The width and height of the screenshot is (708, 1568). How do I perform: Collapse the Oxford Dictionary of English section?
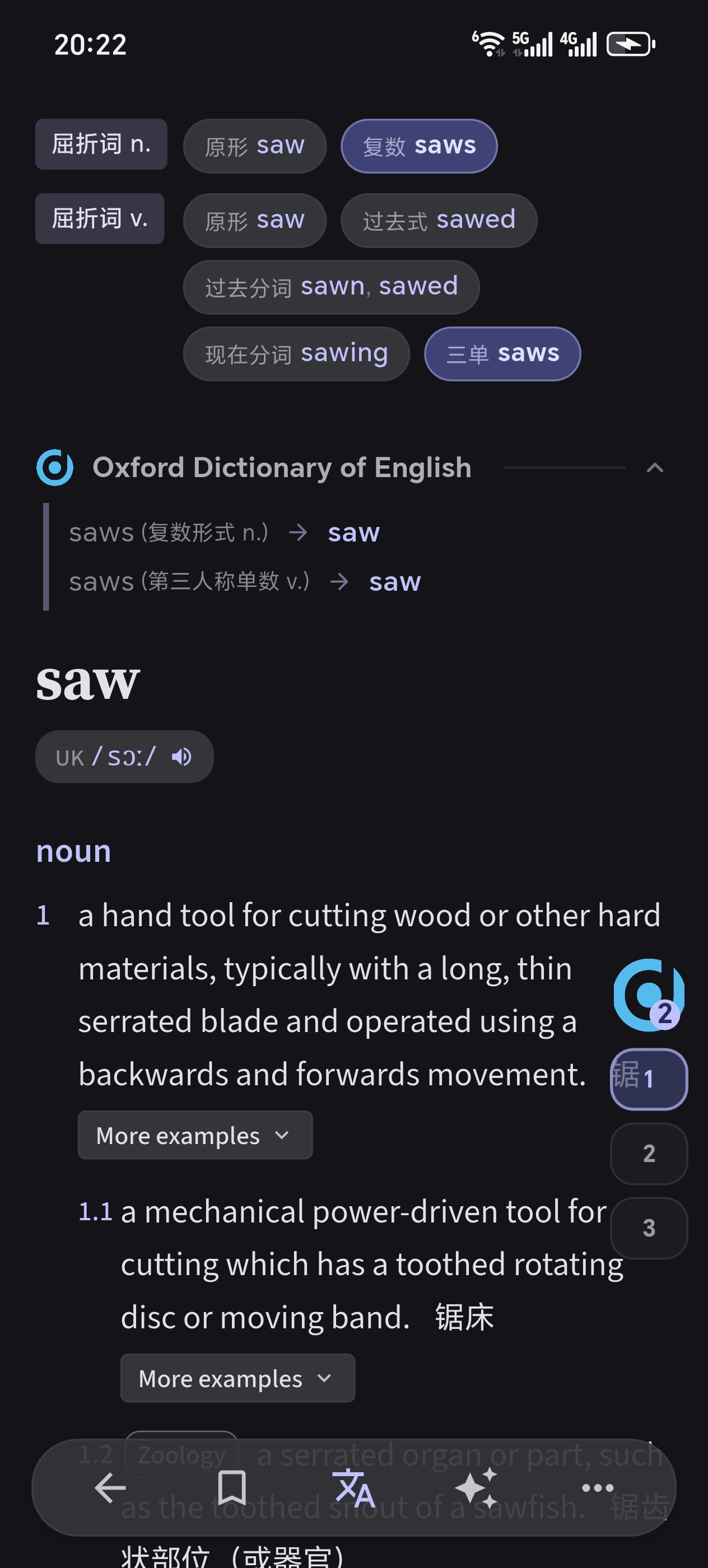(654, 468)
